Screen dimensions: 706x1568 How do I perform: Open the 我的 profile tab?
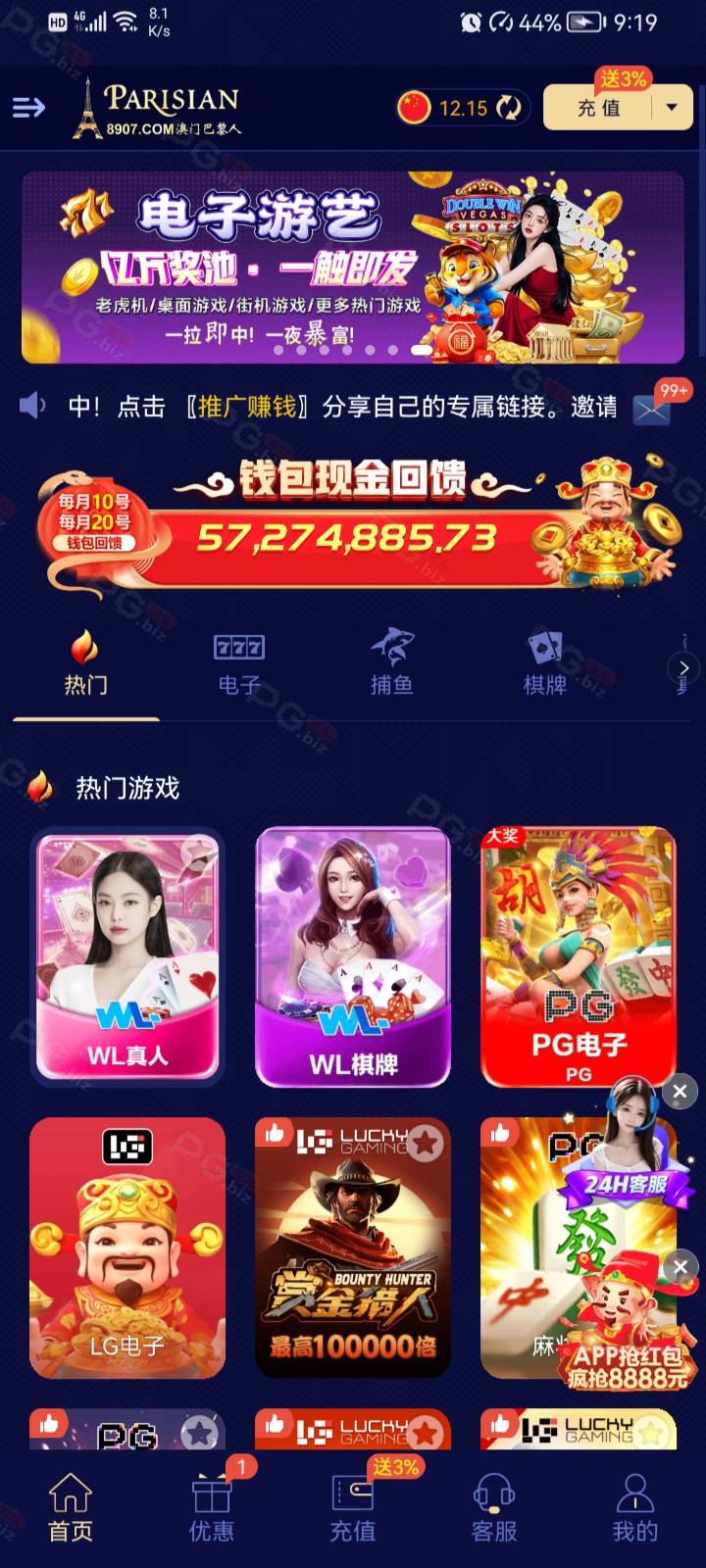point(635,1510)
